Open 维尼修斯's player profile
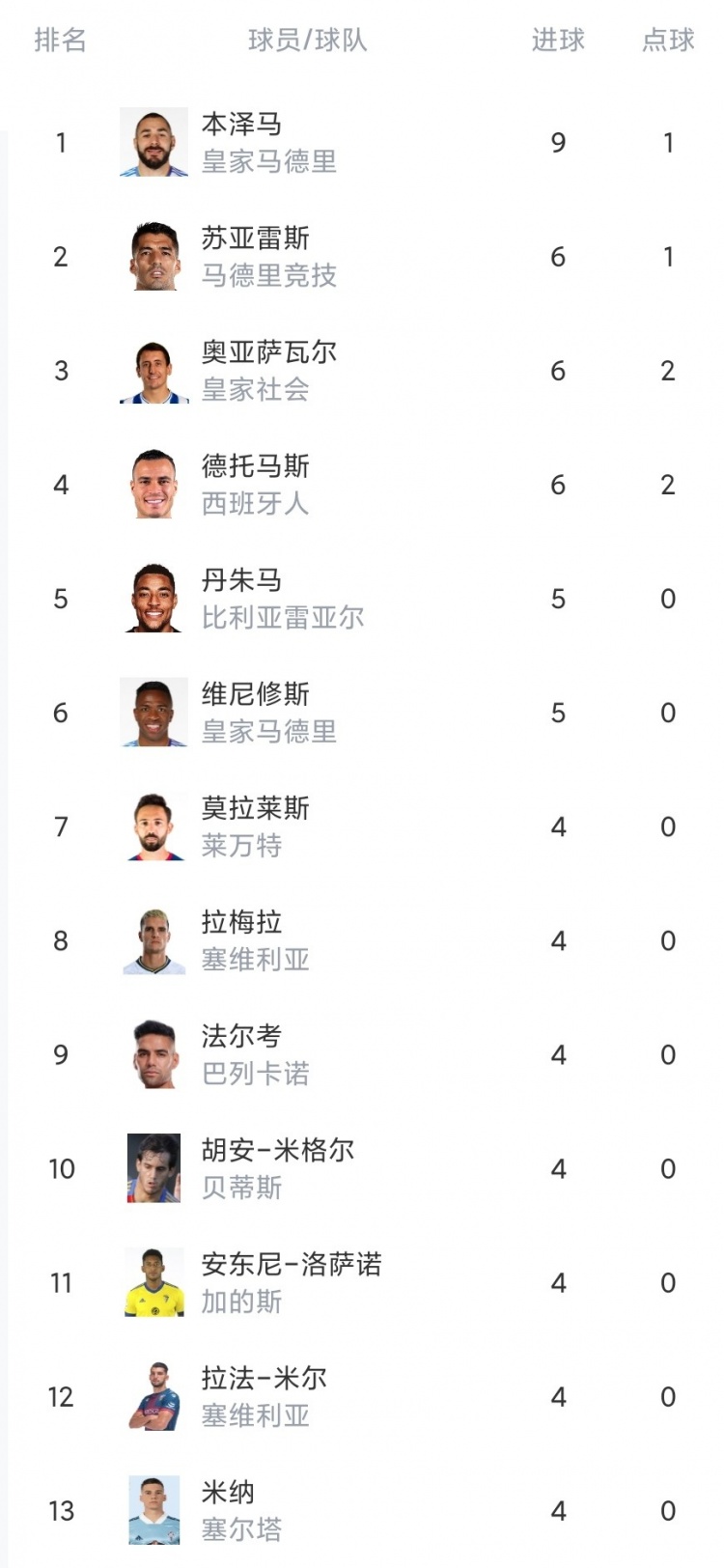724x1568 pixels. 362,713
